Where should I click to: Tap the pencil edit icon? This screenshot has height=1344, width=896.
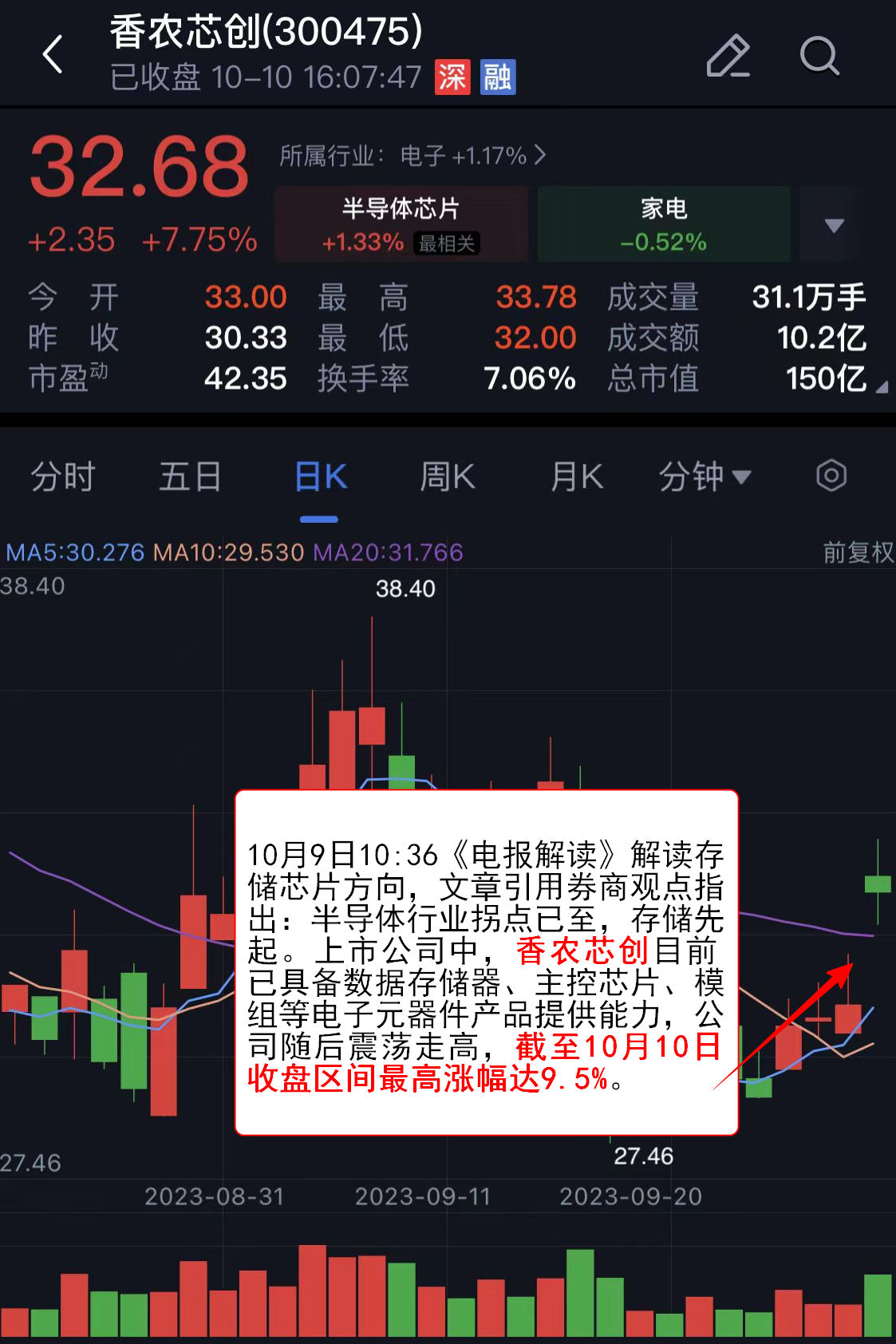point(728,56)
